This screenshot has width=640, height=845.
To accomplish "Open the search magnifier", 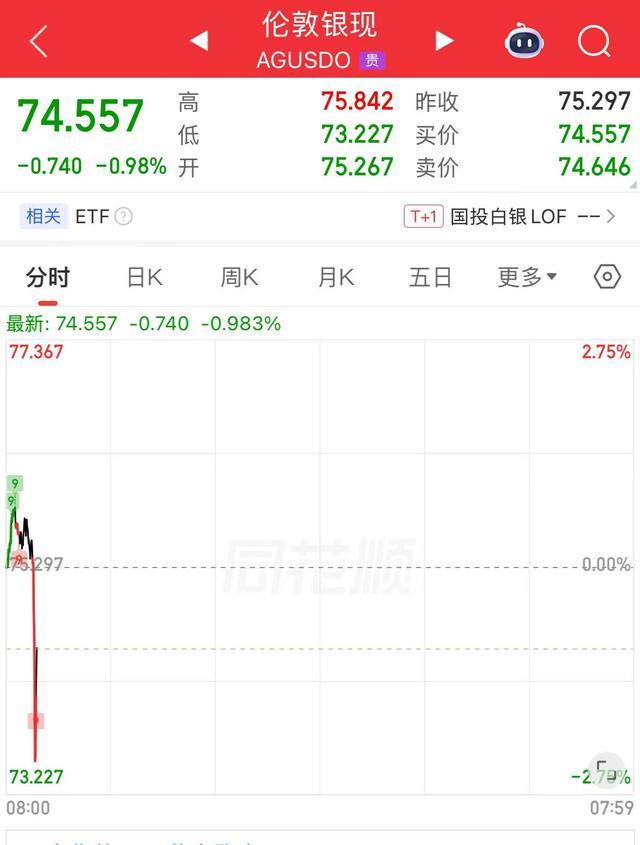I will pyautogui.click(x=595, y=41).
